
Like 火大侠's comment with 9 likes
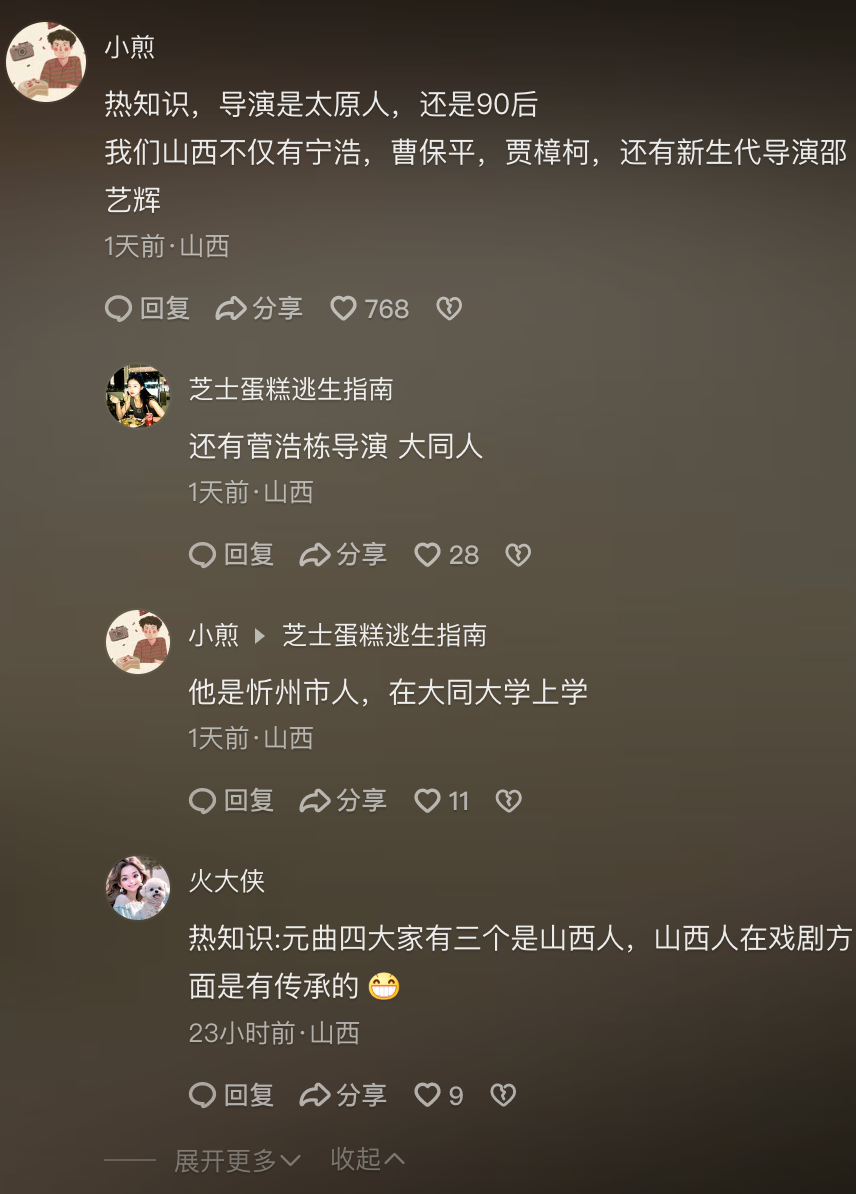coord(428,1096)
